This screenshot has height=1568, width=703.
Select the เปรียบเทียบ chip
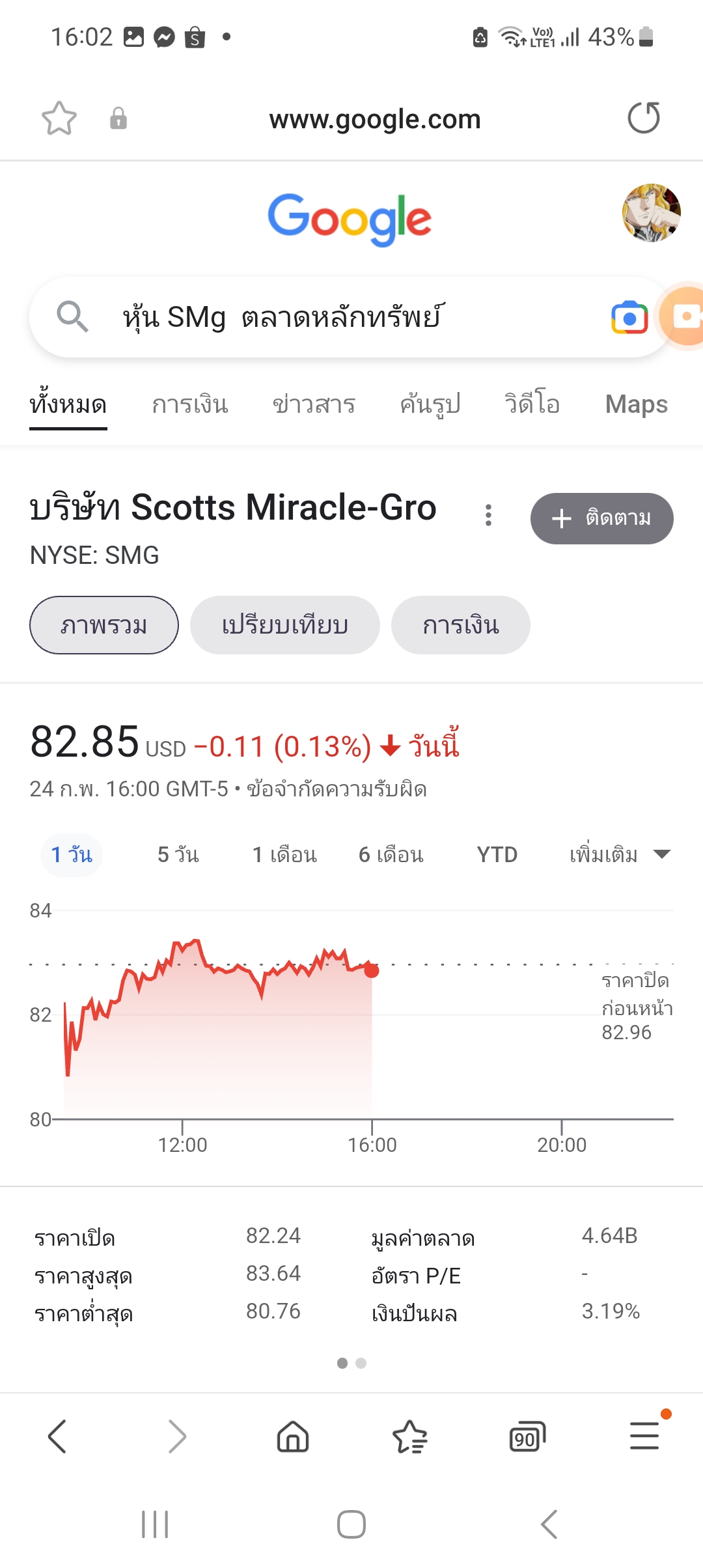[284, 625]
